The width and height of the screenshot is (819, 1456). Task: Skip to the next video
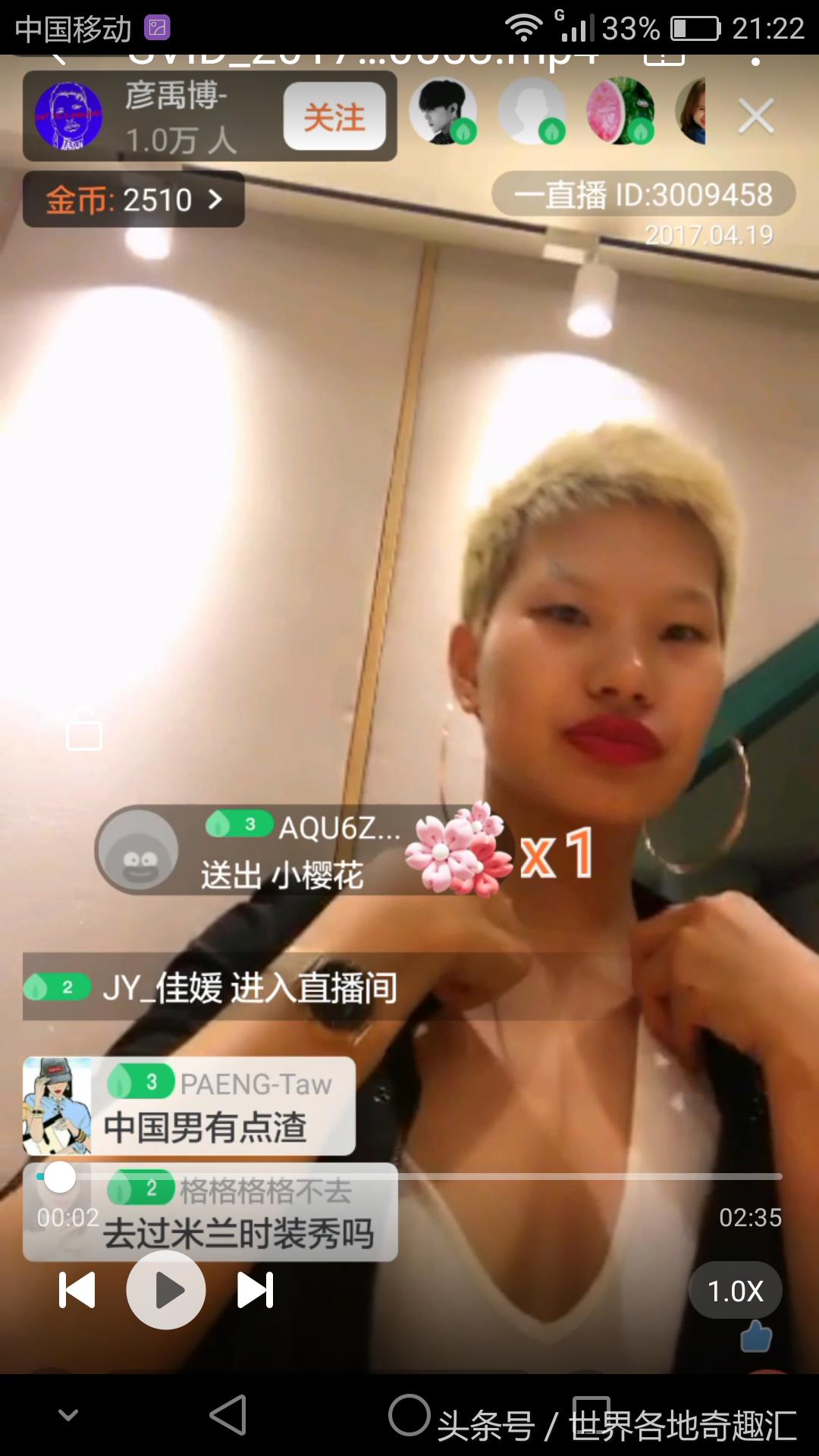point(256,1290)
